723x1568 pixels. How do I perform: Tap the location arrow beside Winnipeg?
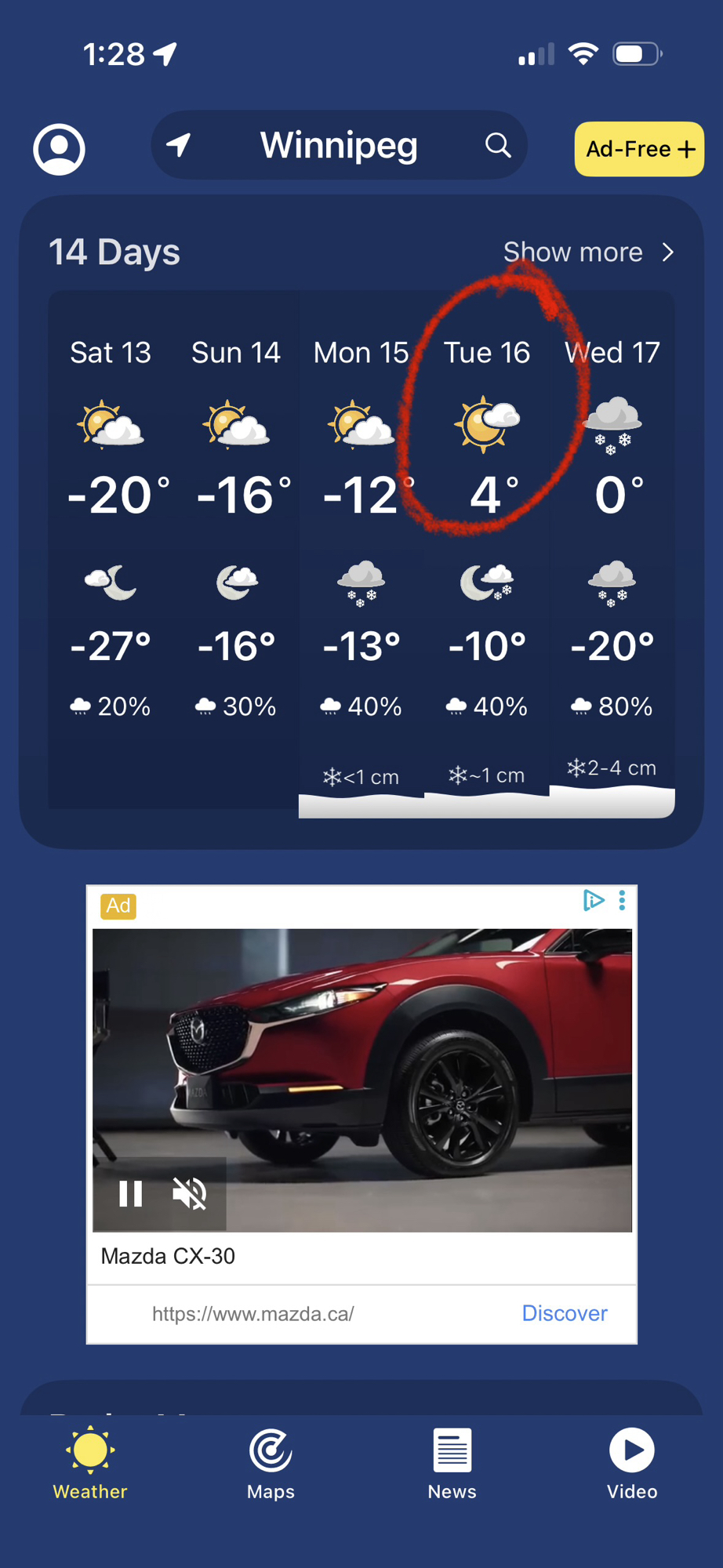coord(179,145)
